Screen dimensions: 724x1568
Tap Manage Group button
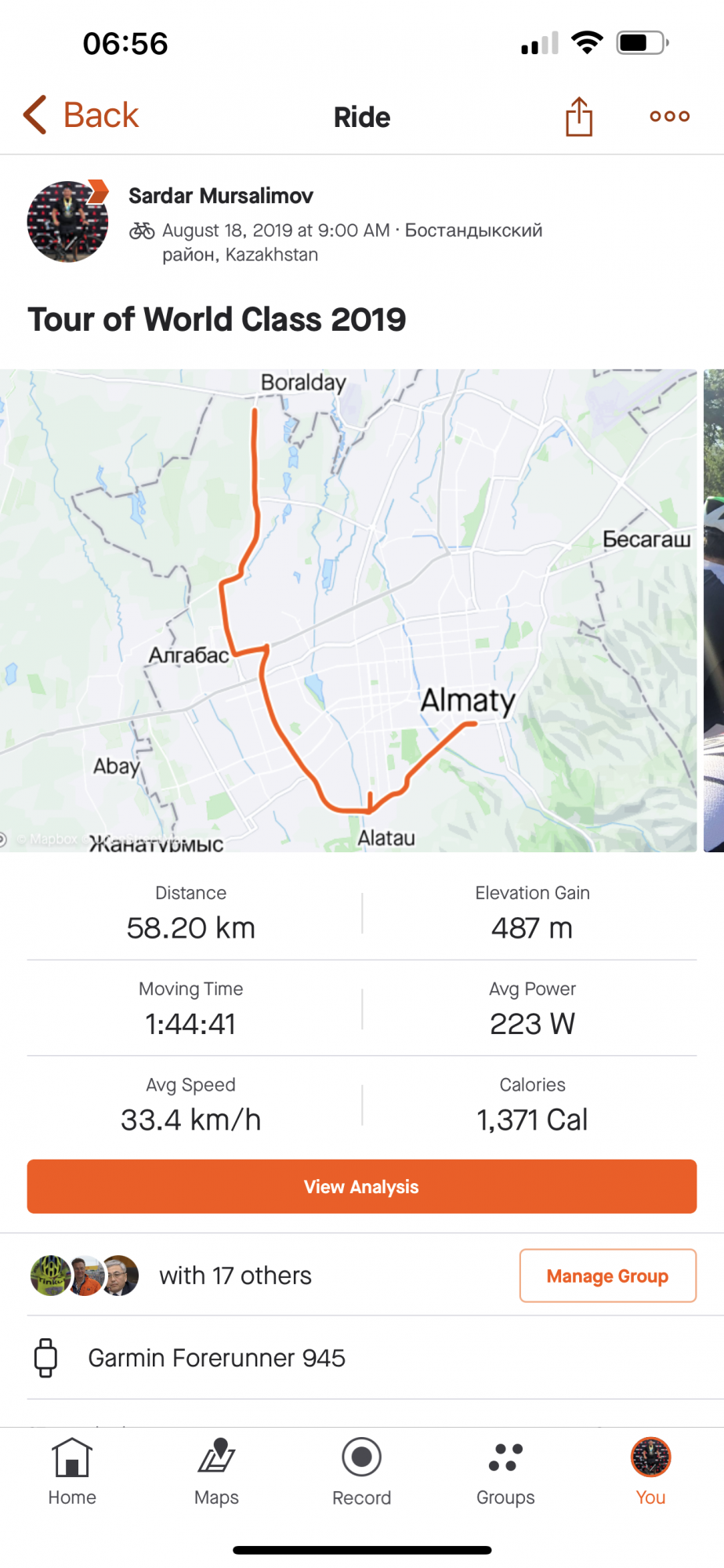[607, 1276]
